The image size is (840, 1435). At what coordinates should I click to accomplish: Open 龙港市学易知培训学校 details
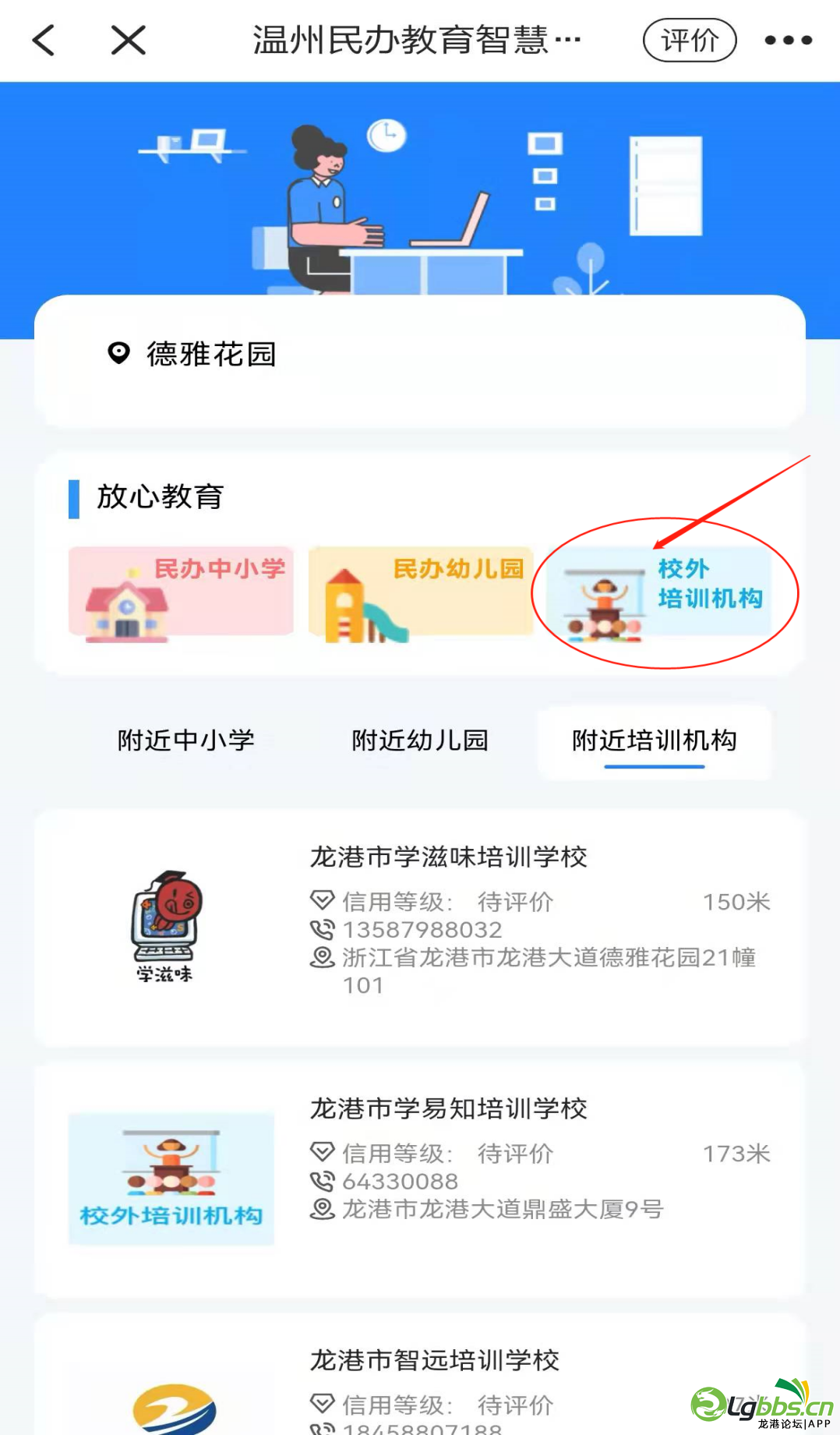click(x=448, y=1109)
